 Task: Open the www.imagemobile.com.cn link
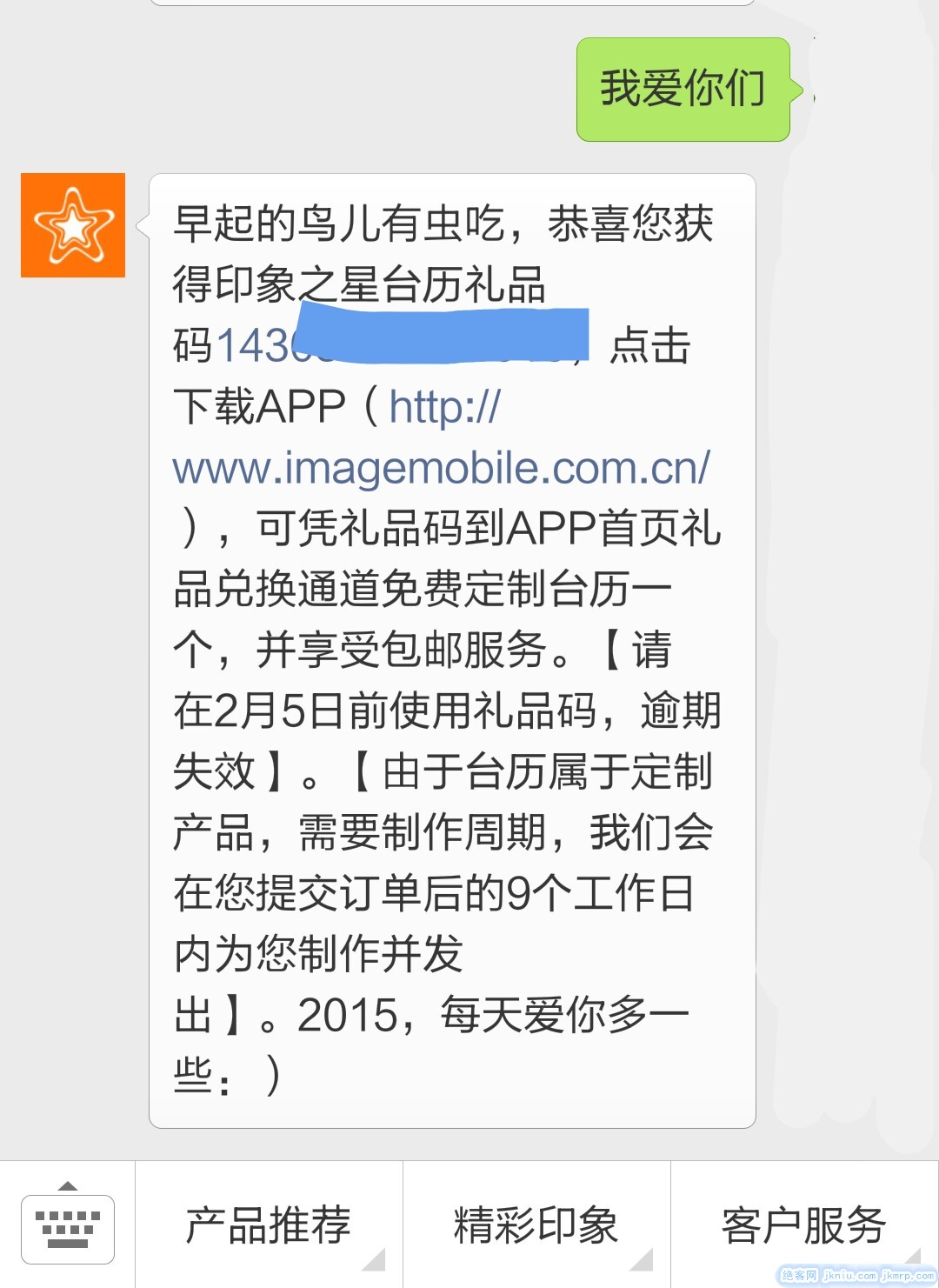[x=441, y=468]
